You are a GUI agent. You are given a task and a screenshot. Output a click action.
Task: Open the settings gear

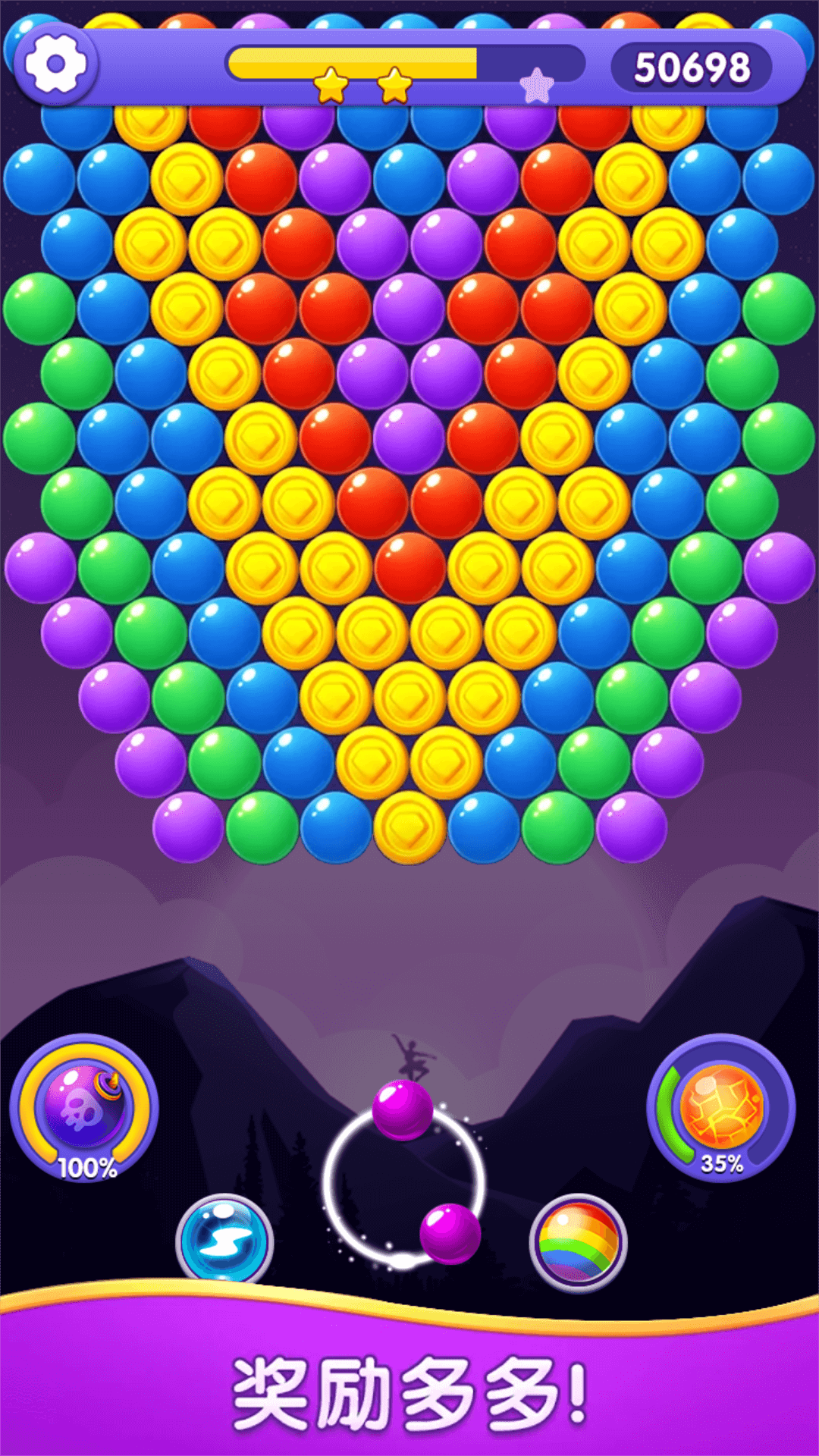click(55, 64)
